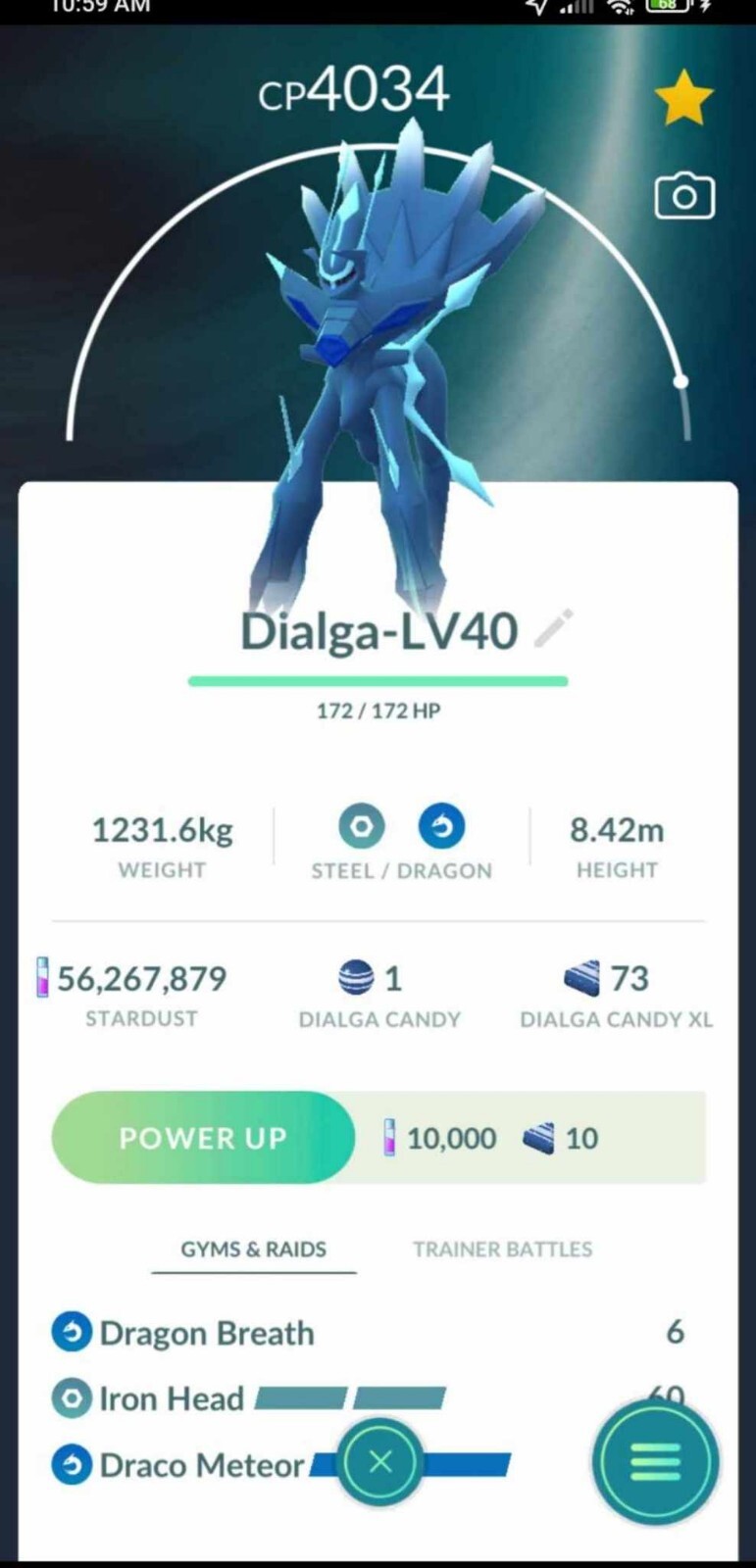Tap the Dragon icon next to Dragon Breath
756x1568 pixels.
[x=70, y=1333]
